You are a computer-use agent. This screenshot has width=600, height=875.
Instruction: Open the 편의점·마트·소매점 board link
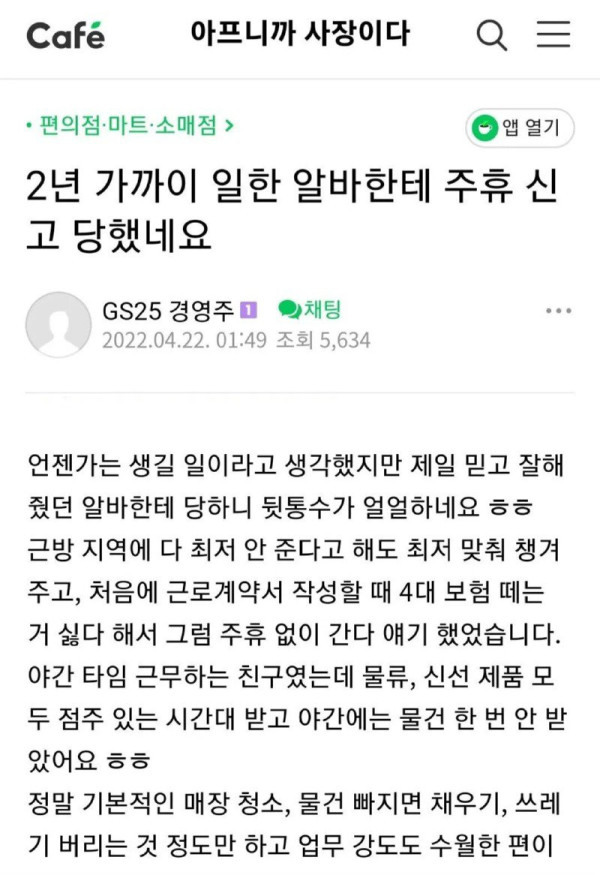[x=131, y=126]
